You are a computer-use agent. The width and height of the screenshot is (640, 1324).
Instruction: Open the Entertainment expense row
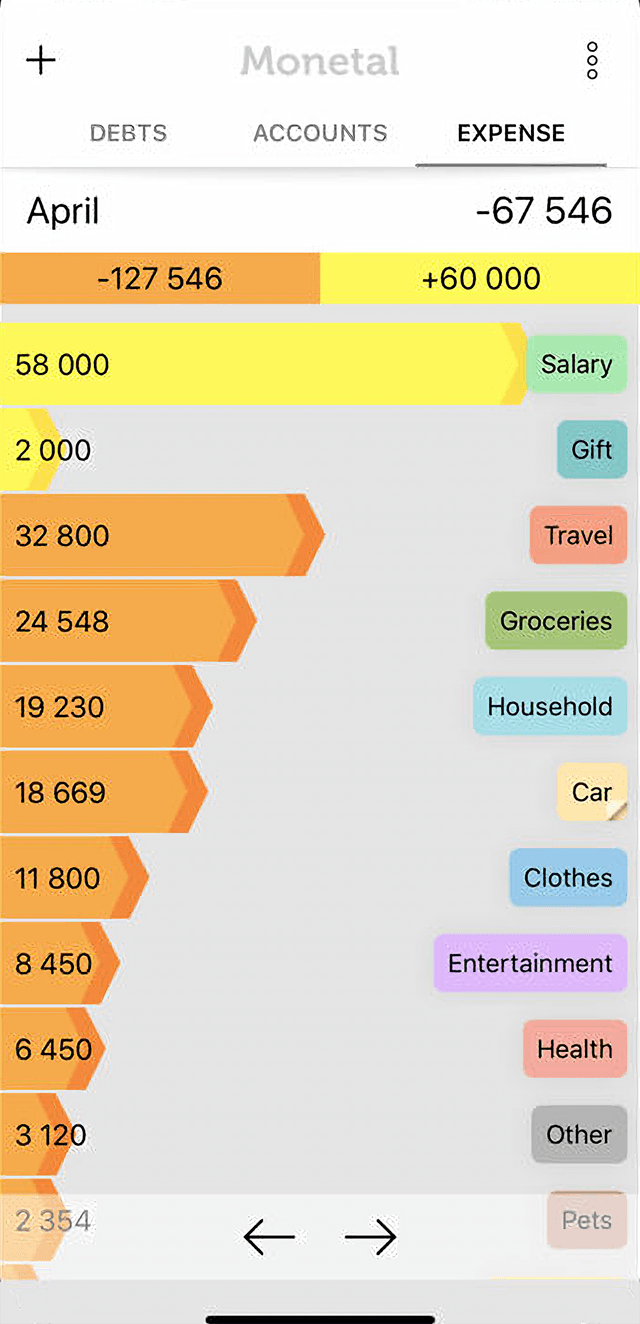pos(320,964)
